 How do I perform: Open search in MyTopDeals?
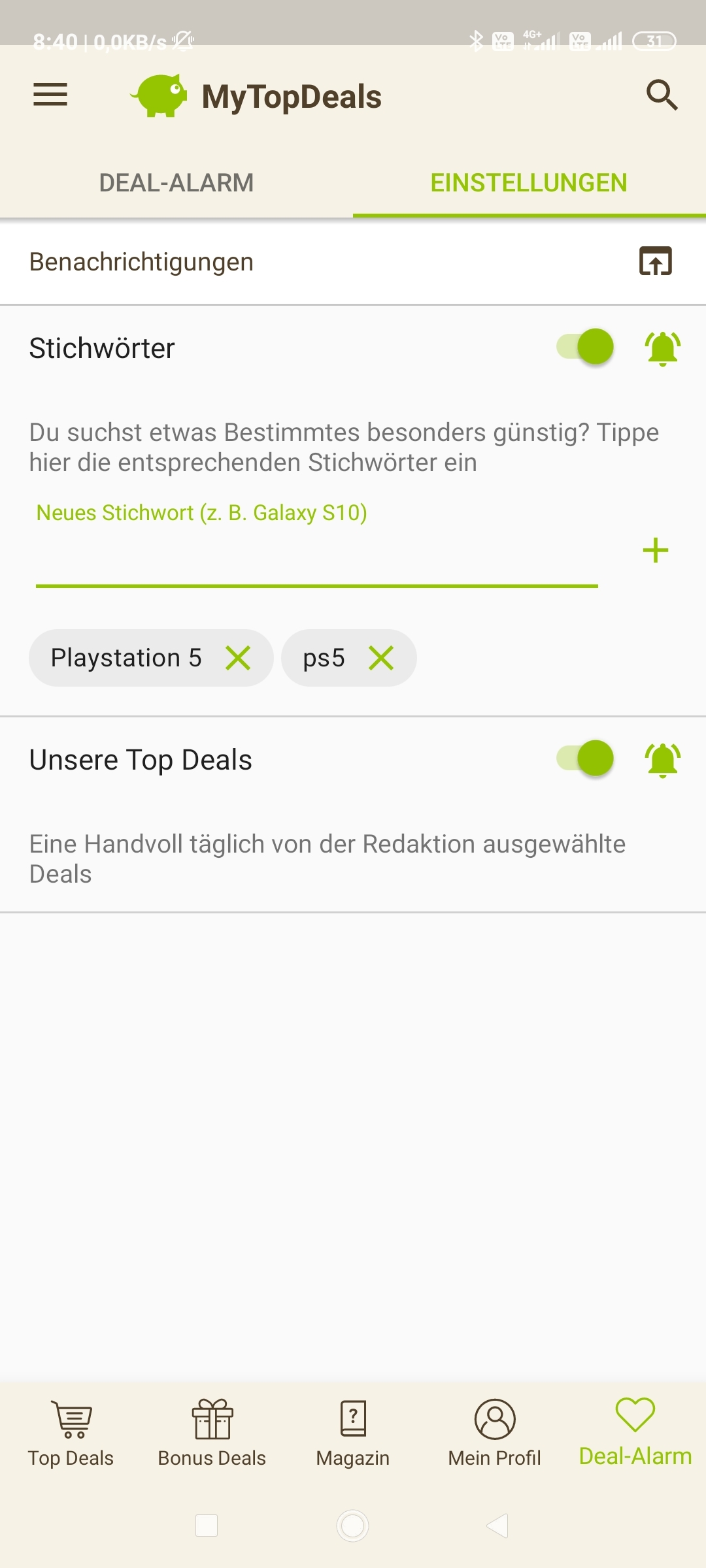662,95
